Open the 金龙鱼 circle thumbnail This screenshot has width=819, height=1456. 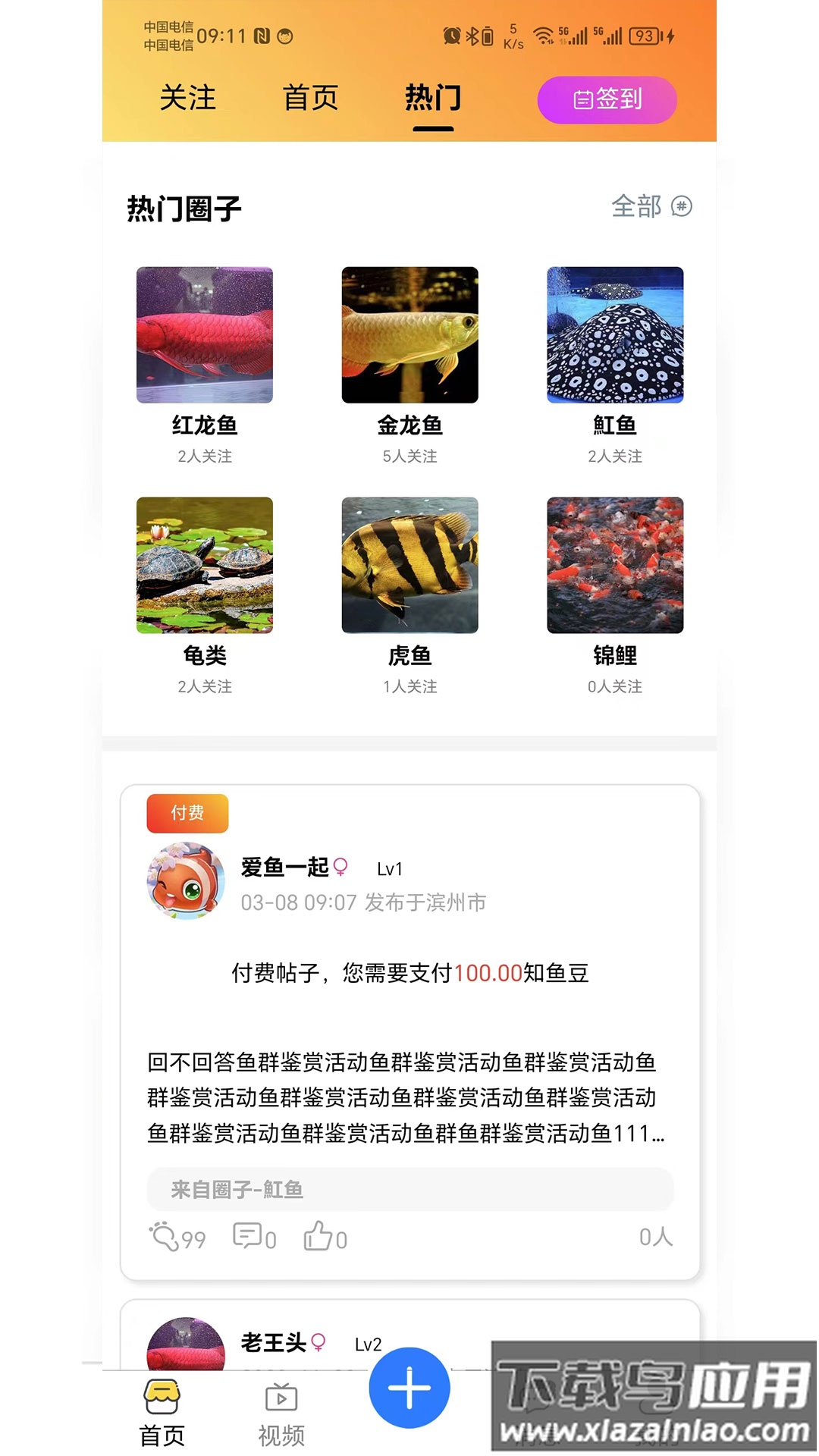pos(409,336)
